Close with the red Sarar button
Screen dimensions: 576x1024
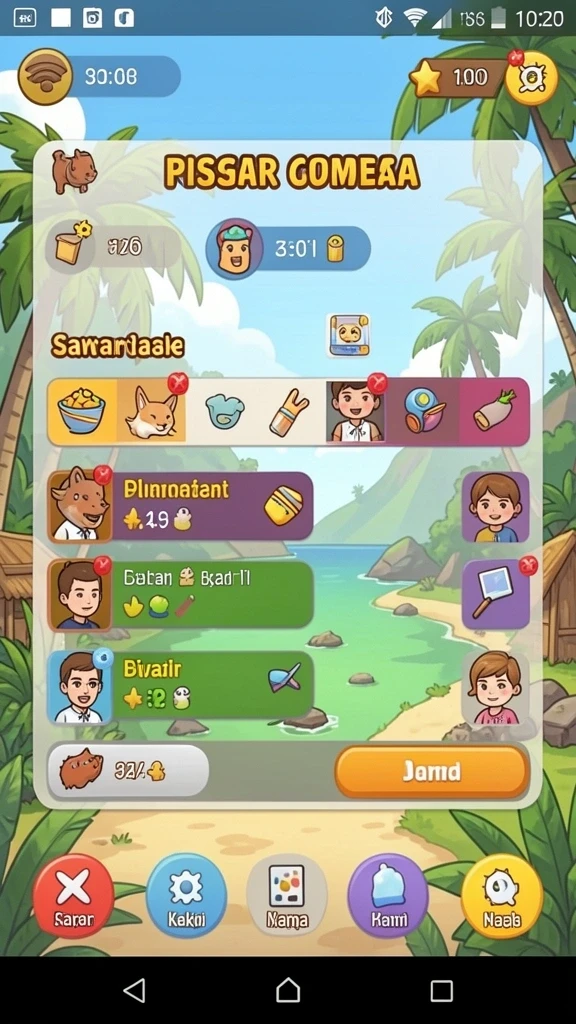tap(73, 895)
